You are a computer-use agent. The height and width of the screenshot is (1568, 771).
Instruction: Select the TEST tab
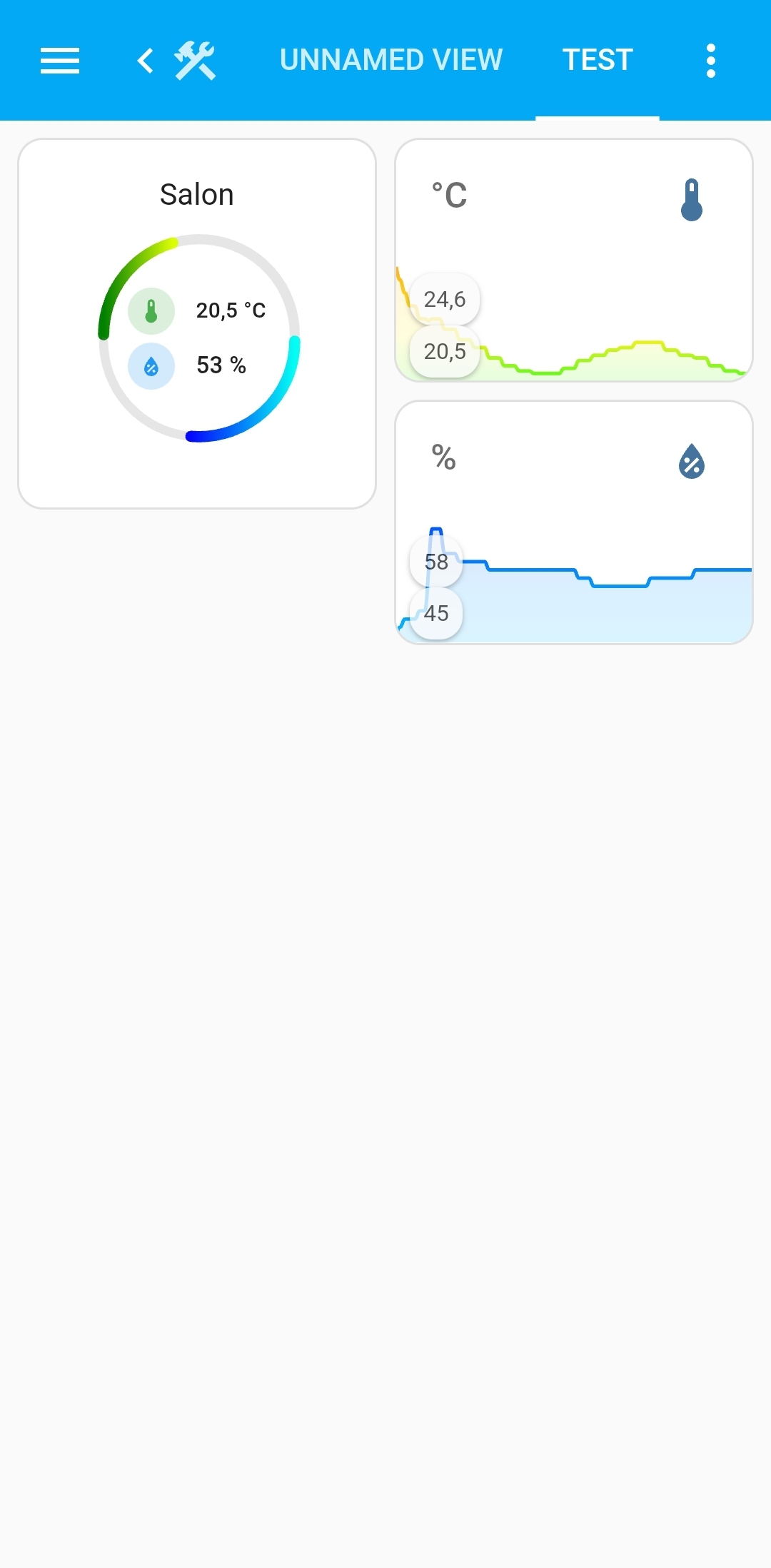point(598,60)
